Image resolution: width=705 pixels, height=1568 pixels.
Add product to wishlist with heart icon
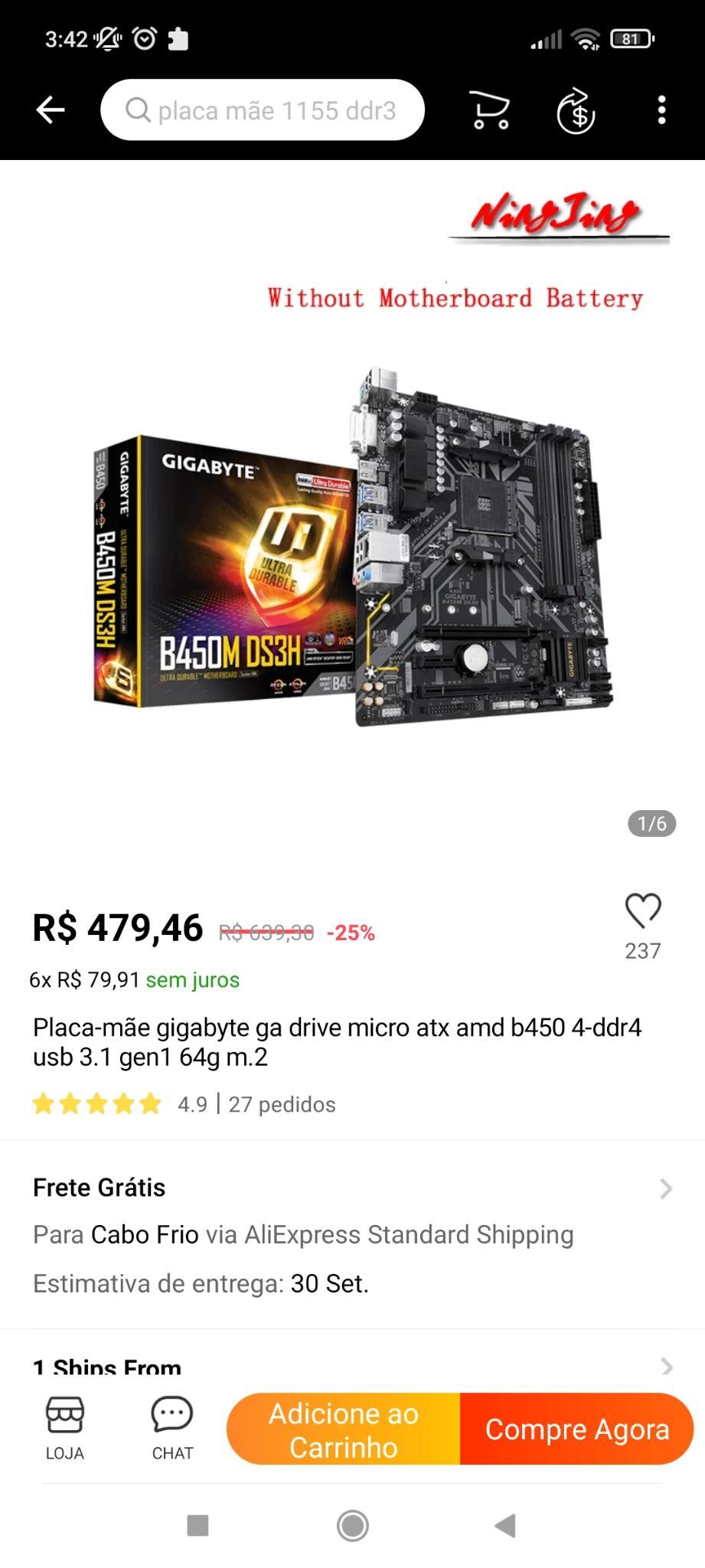pos(643,911)
